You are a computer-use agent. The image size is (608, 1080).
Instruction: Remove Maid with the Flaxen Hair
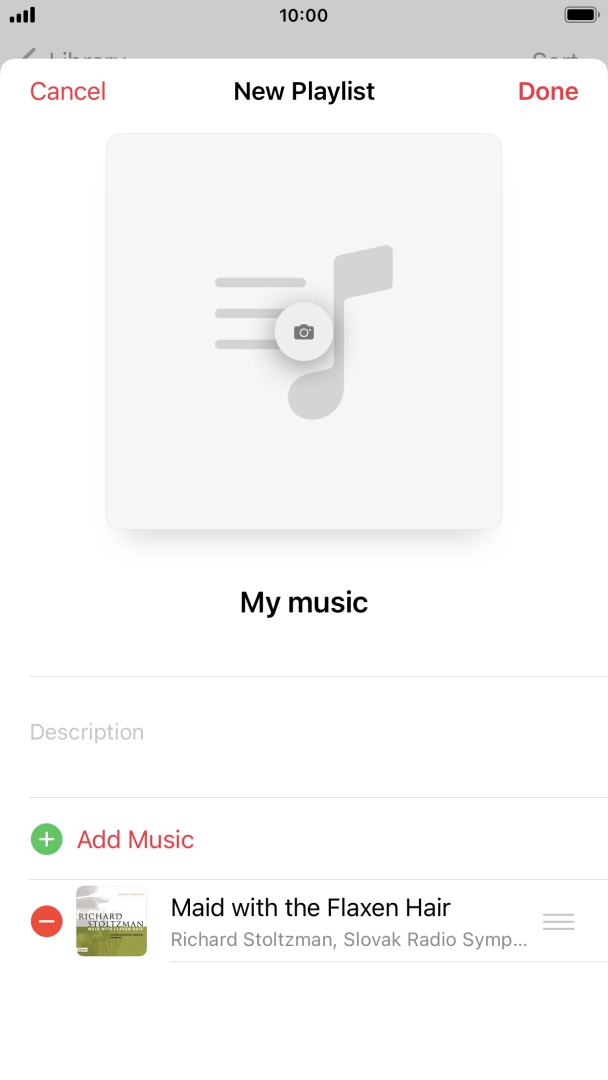(x=47, y=921)
